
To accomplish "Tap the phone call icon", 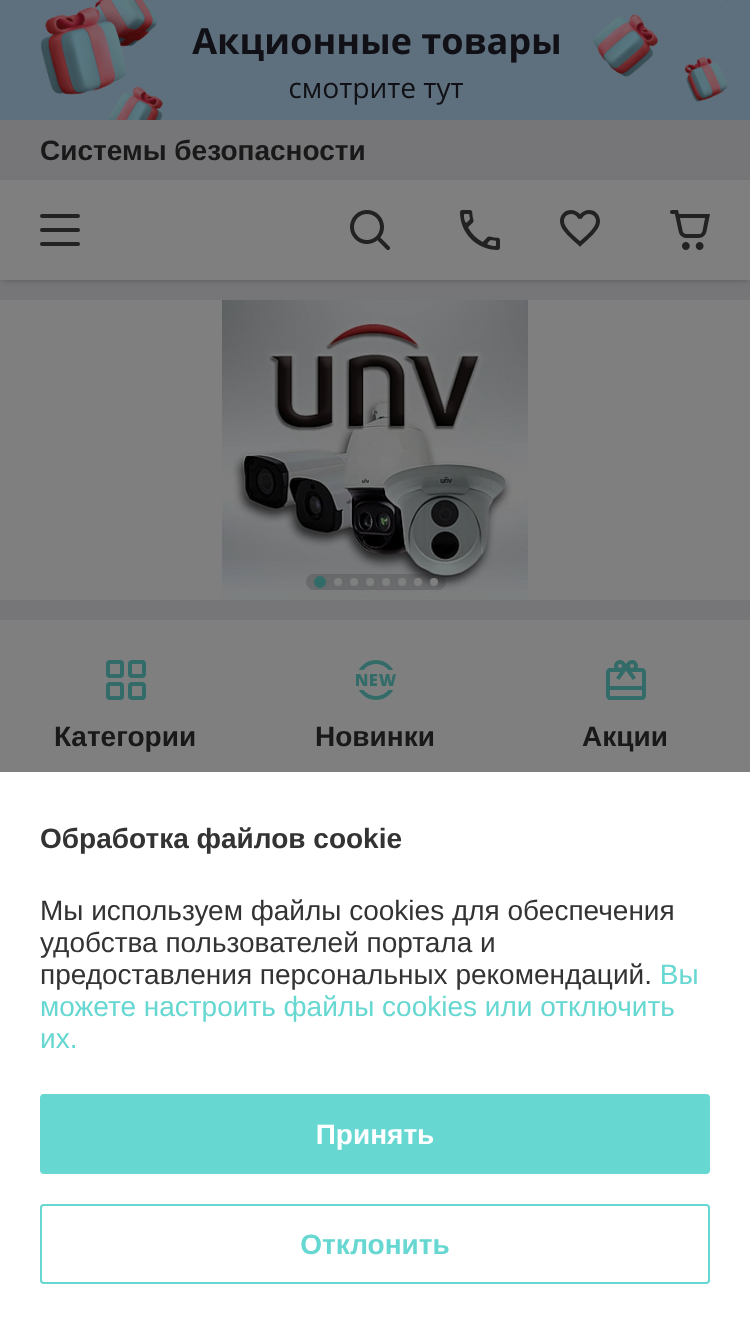I will 480,230.
